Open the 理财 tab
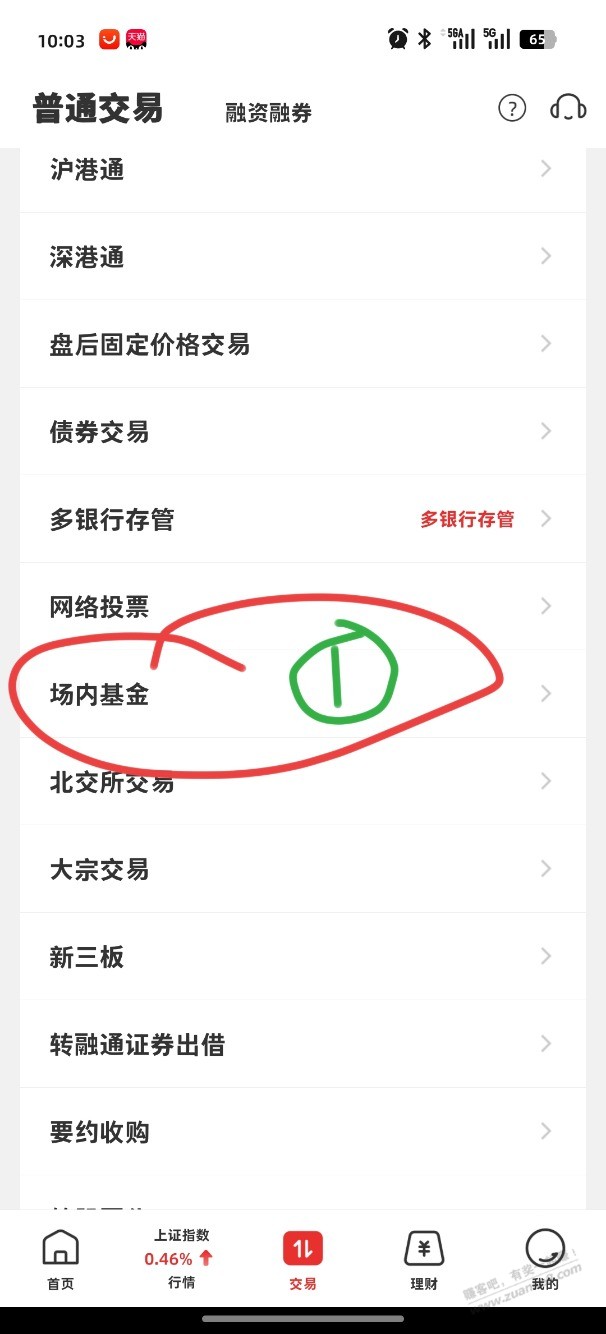This screenshot has width=606, height=1334. click(424, 1260)
